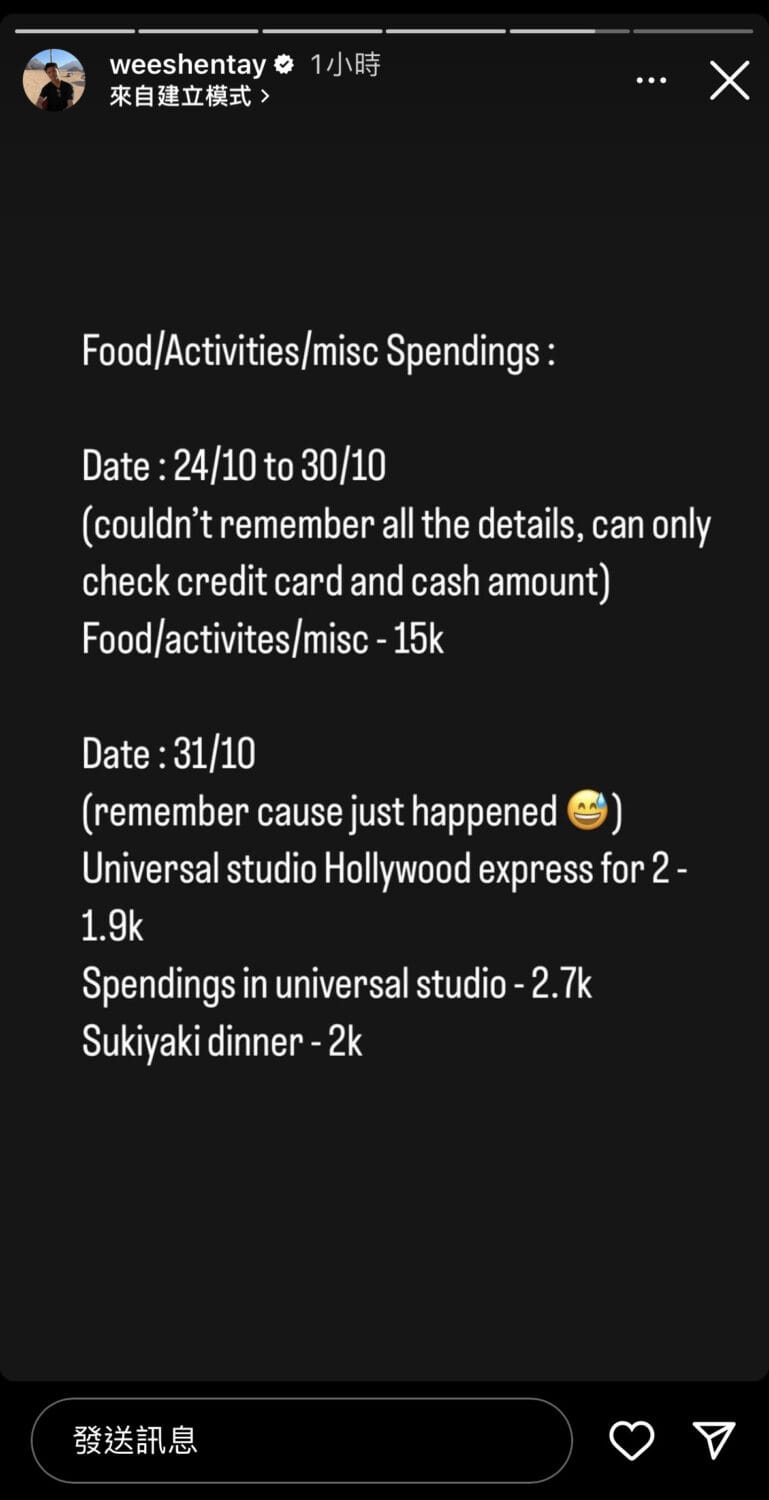Open the three-dot more options menu

[651, 81]
